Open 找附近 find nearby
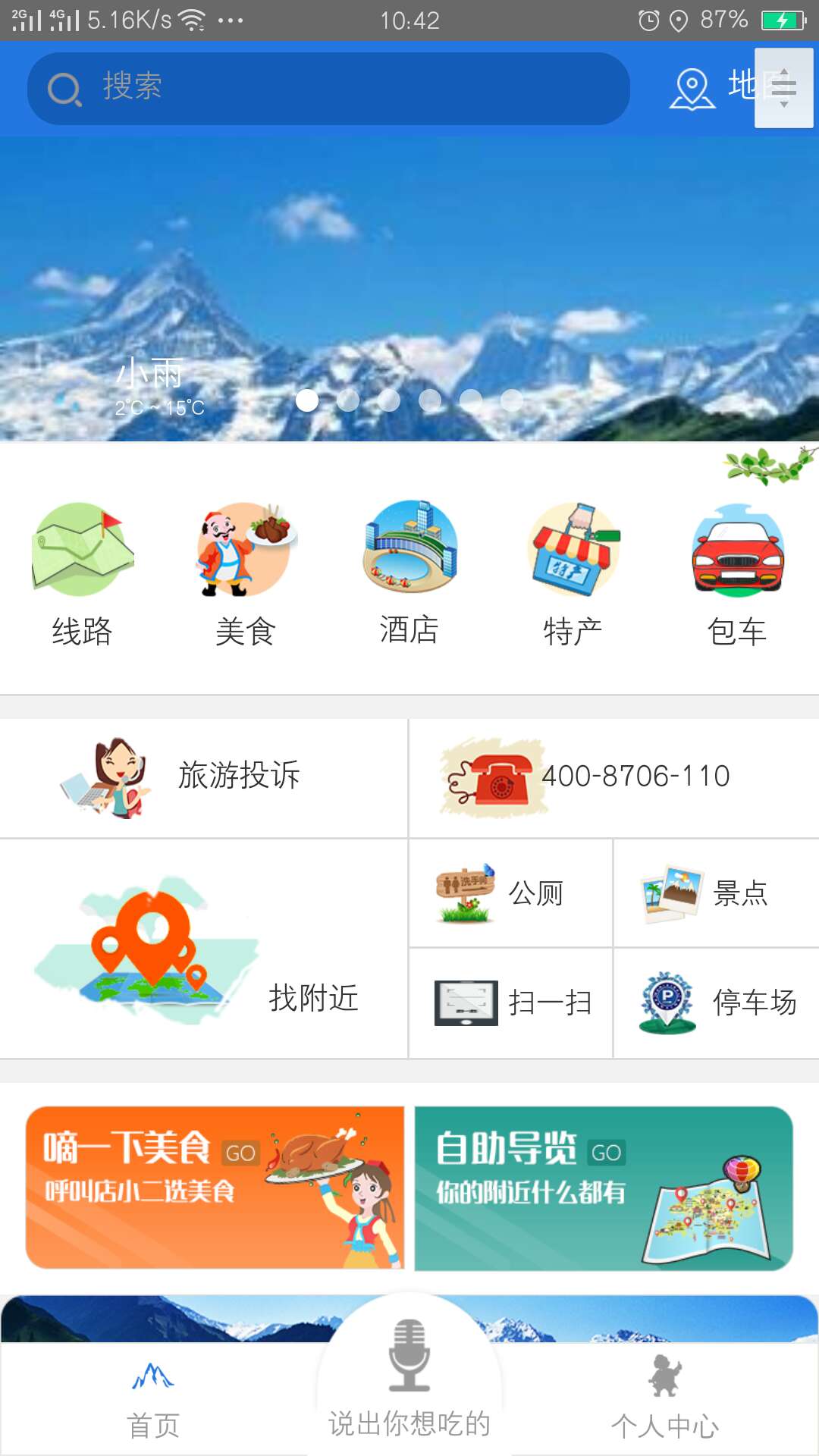Screen dimensions: 819x1456 [203, 949]
